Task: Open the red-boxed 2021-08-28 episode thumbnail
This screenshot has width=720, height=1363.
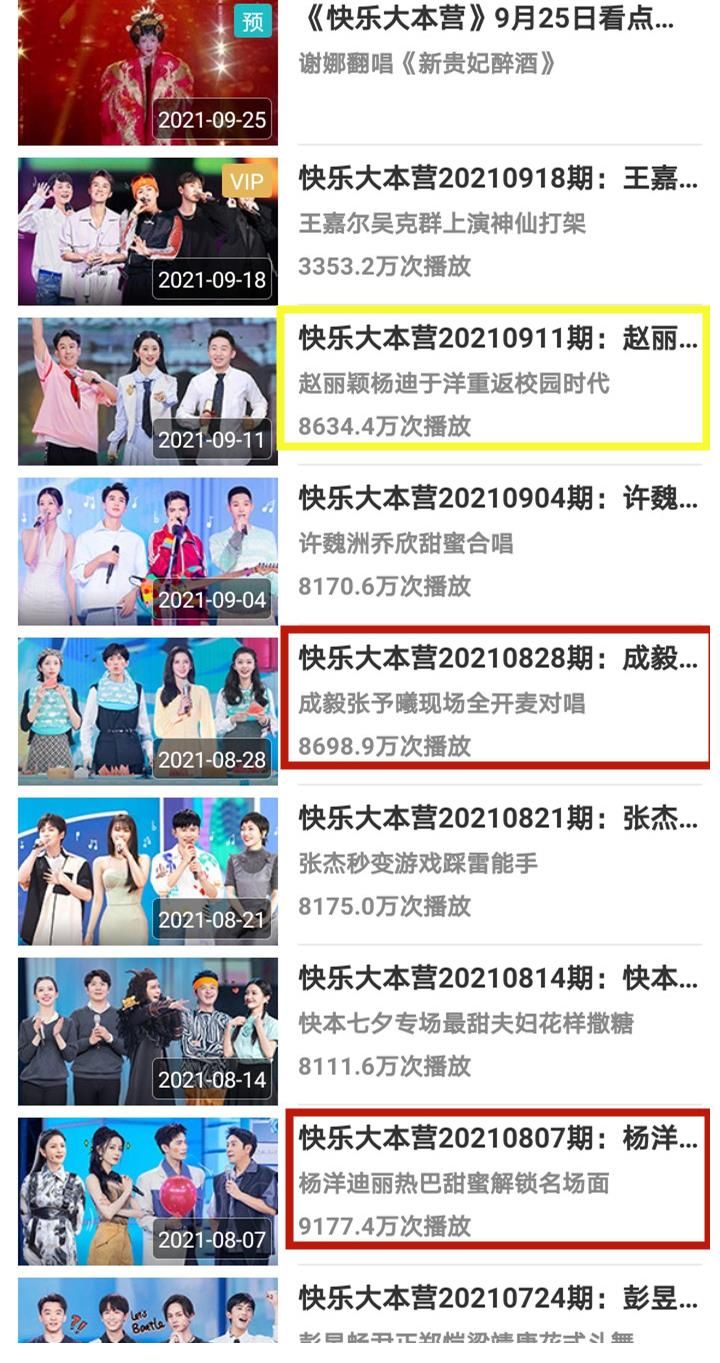Action: point(147,711)
